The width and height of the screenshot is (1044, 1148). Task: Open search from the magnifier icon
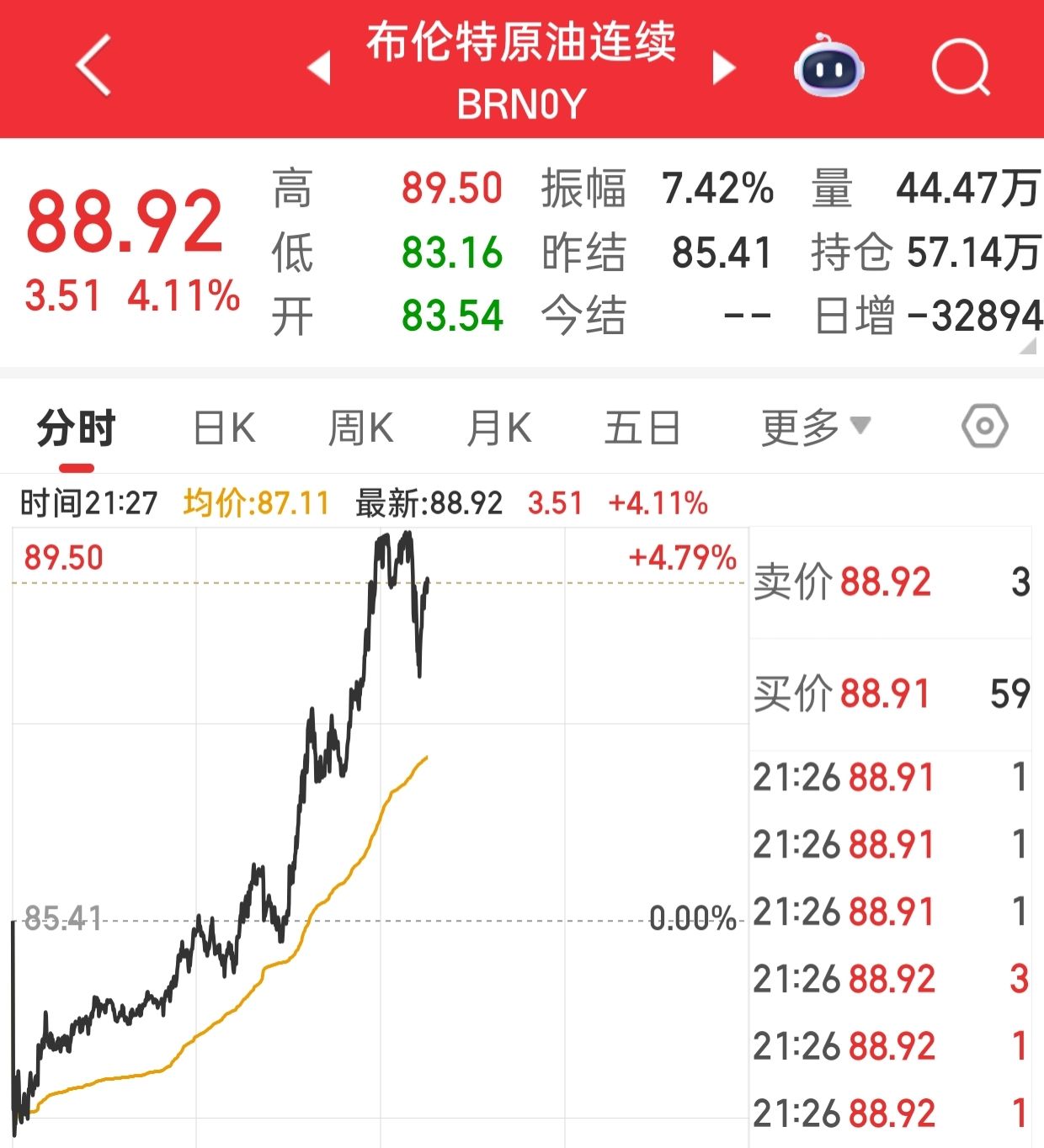point(961,67)
